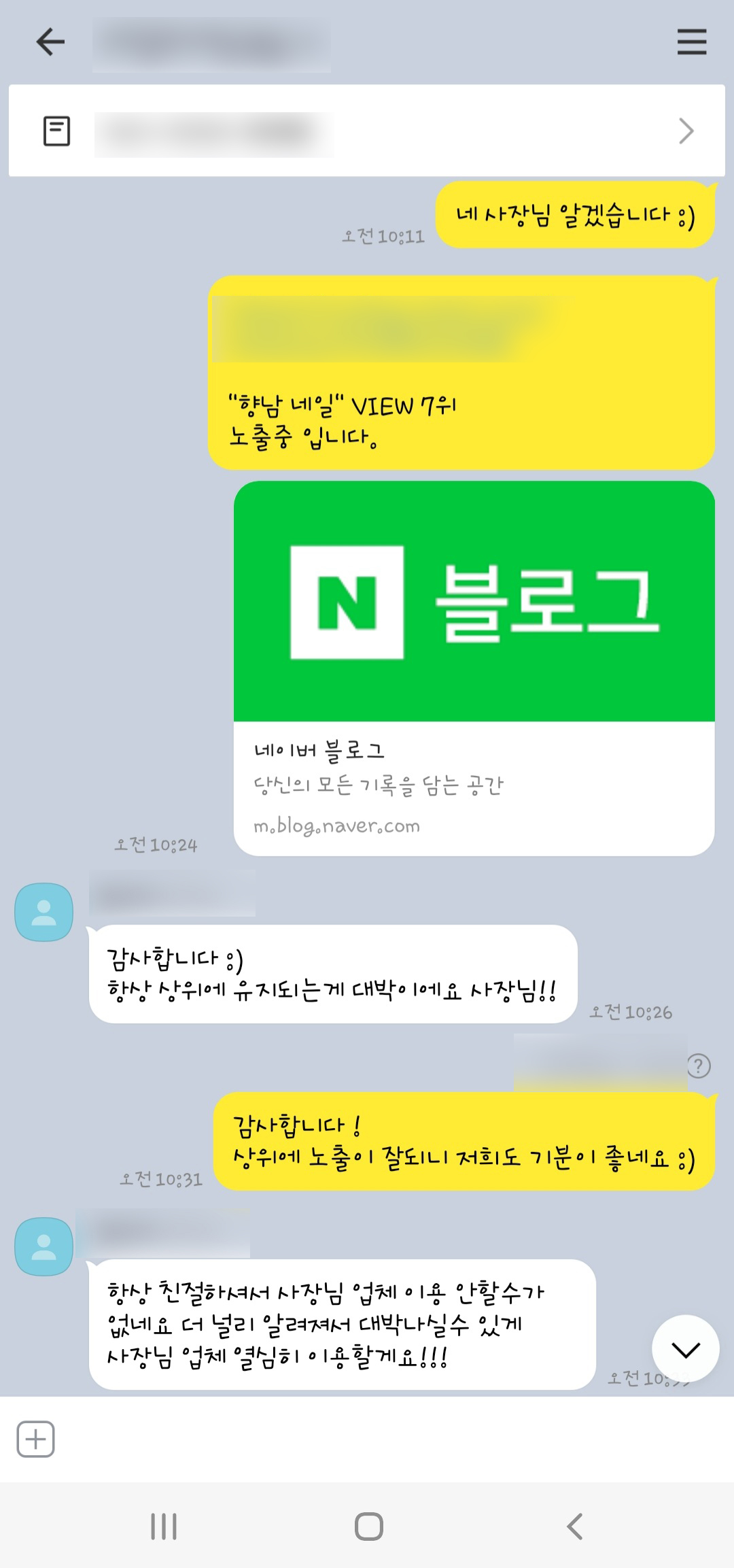Tap the message input field
734x1568 pixels.
[x=381, y=1439]
